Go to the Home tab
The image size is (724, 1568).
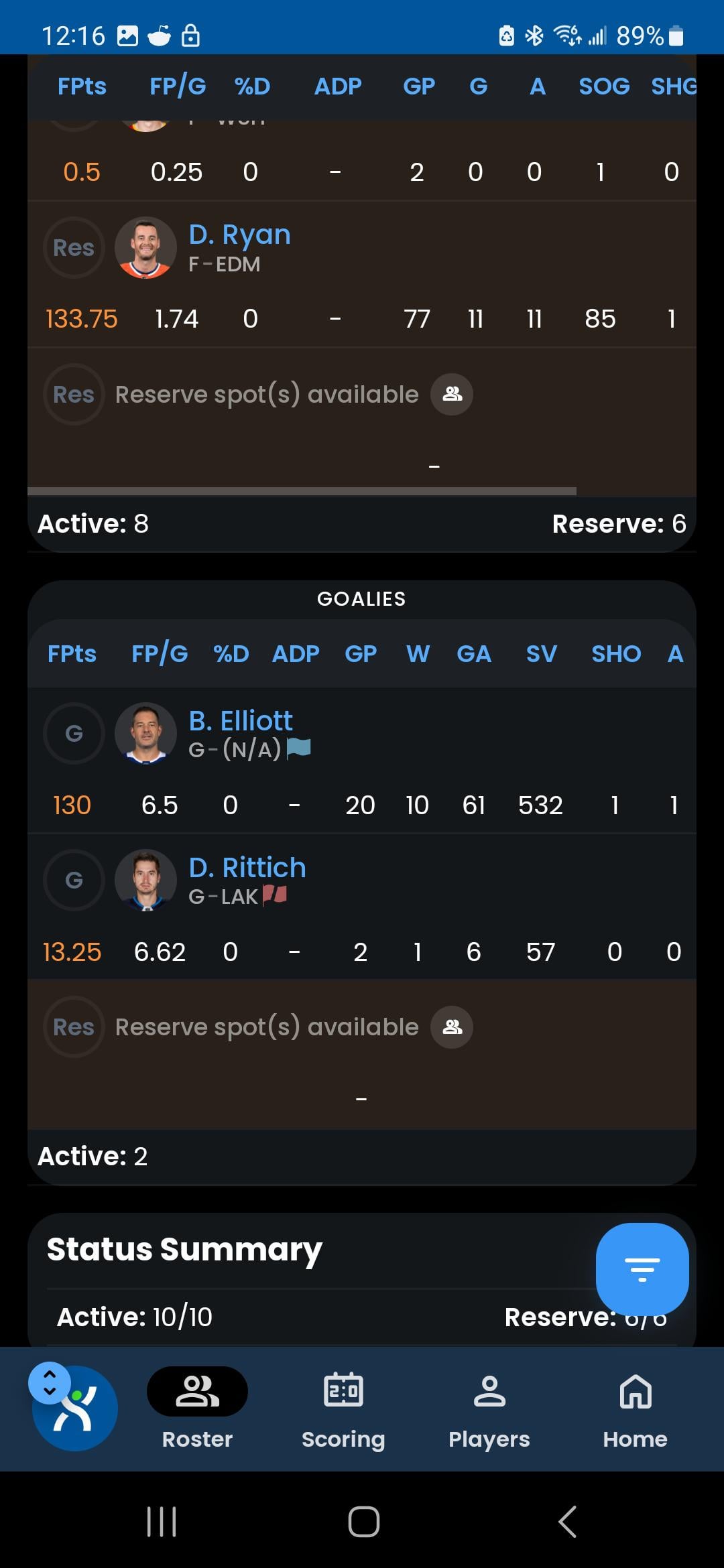634,1409
